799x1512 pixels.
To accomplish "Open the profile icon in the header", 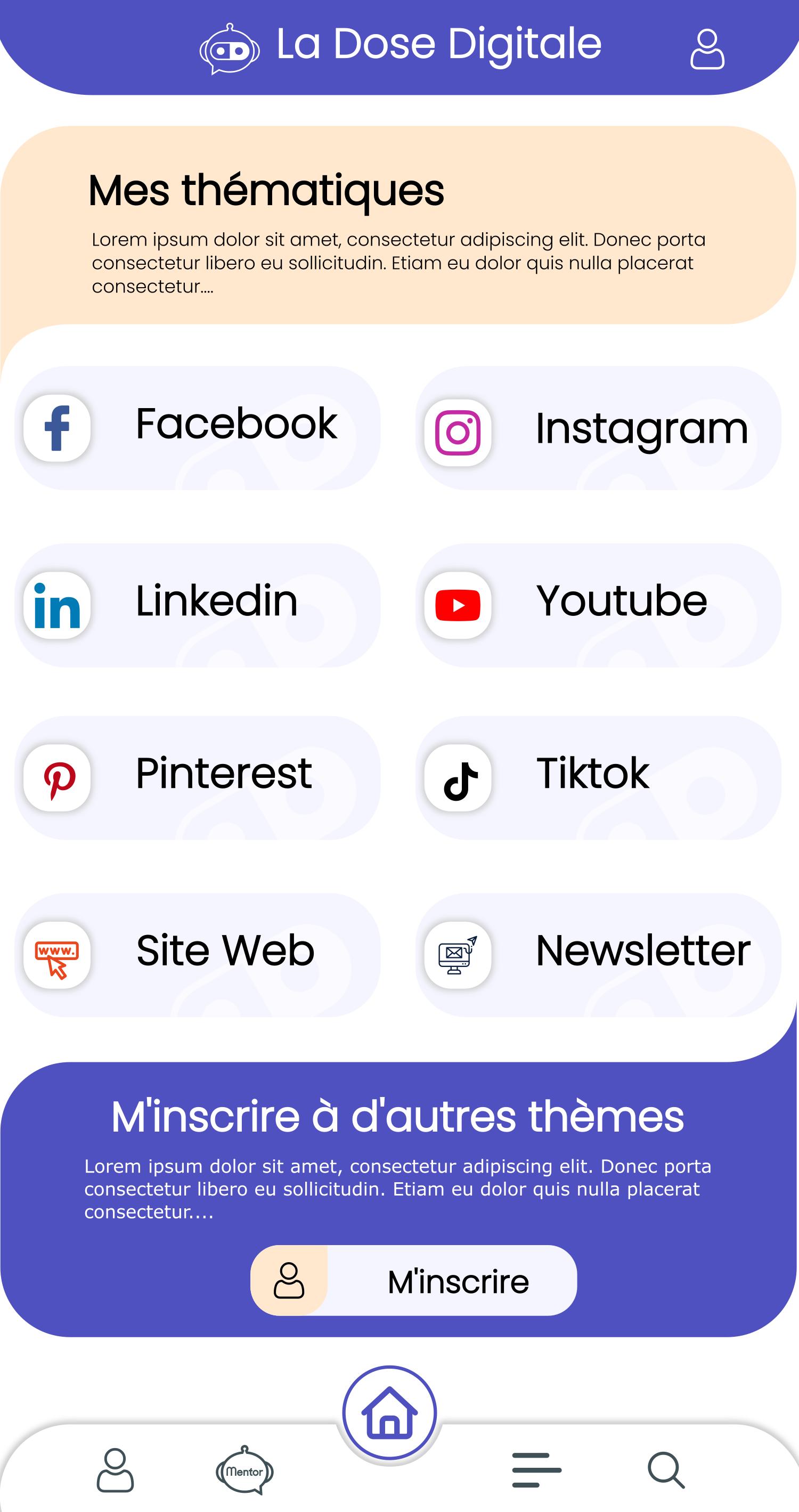I will click(x=707, y=50).
